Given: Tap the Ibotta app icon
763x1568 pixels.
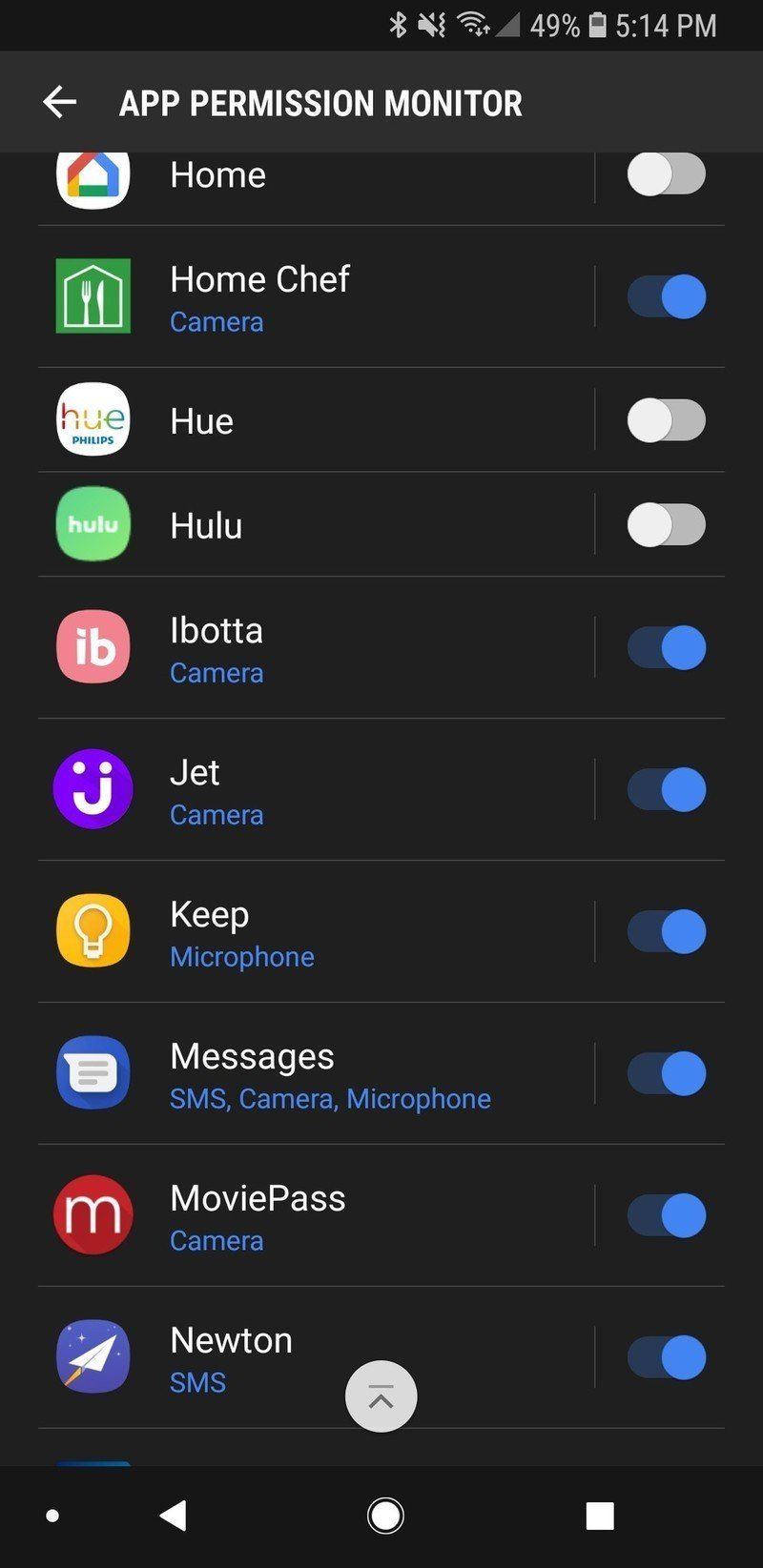Looking at the screenshot, I should click(93, 647).
